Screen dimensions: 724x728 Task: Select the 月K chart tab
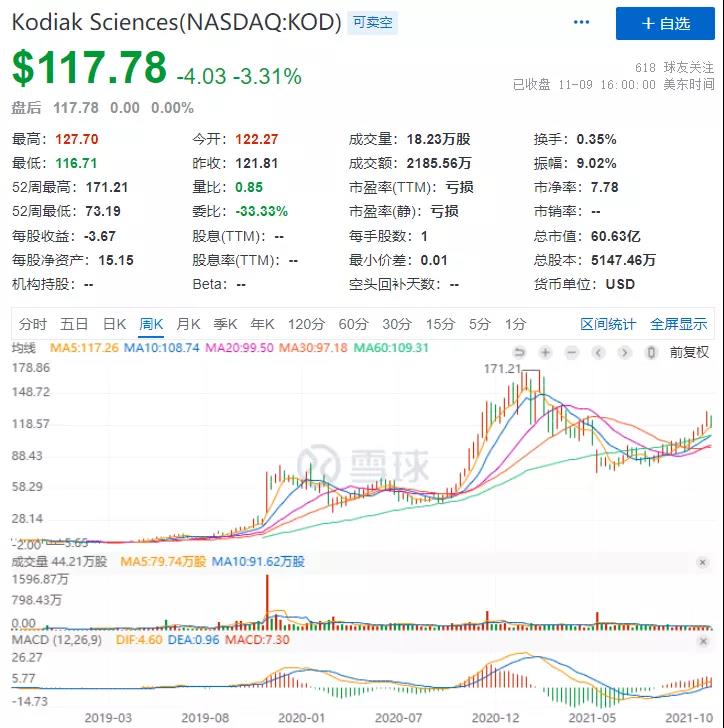point(188,324)
